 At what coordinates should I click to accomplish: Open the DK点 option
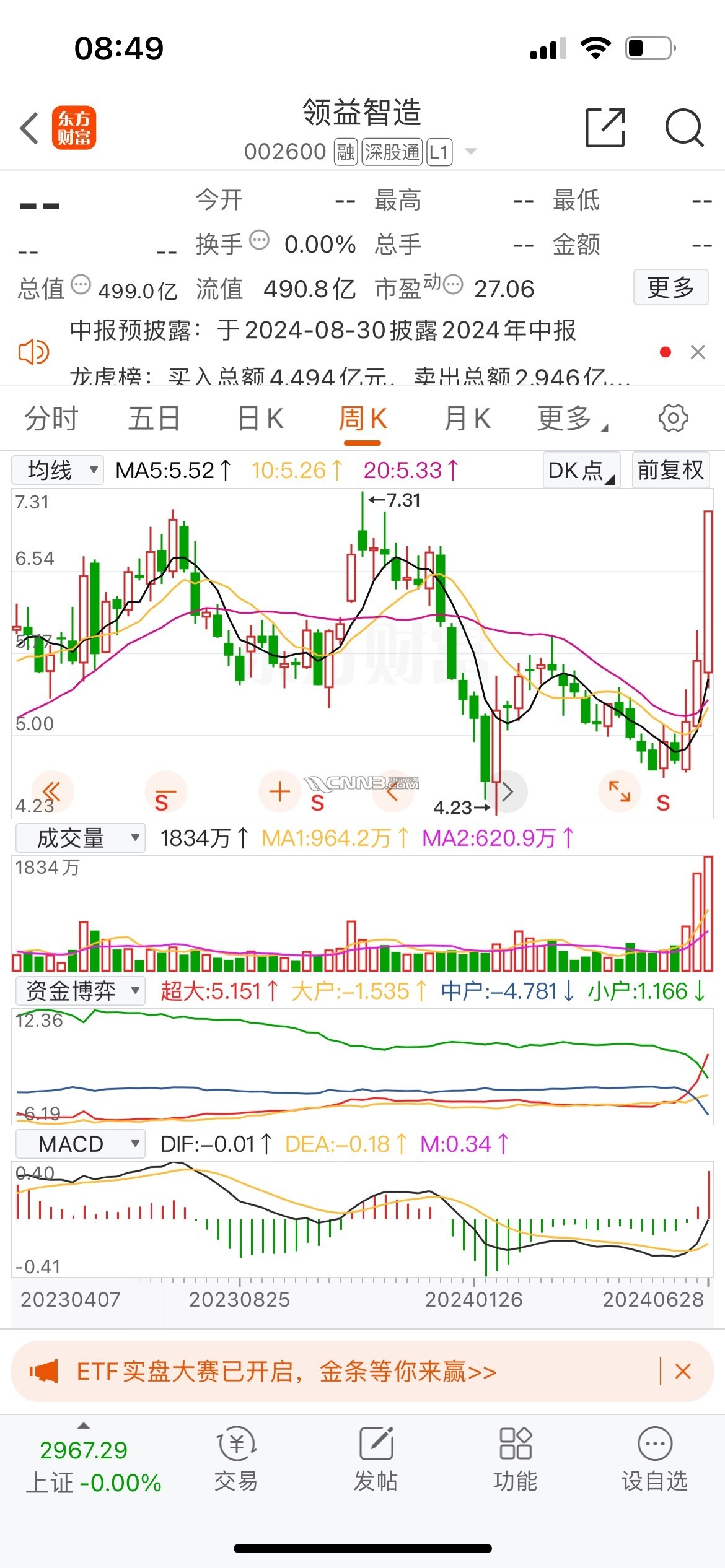point(581,471)
